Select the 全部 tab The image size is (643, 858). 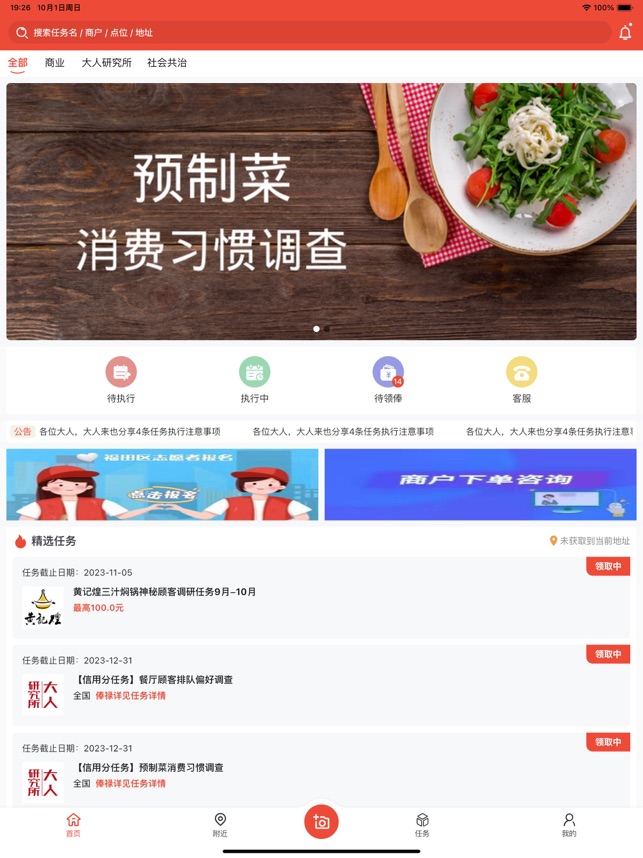click(x=18, y=62)
